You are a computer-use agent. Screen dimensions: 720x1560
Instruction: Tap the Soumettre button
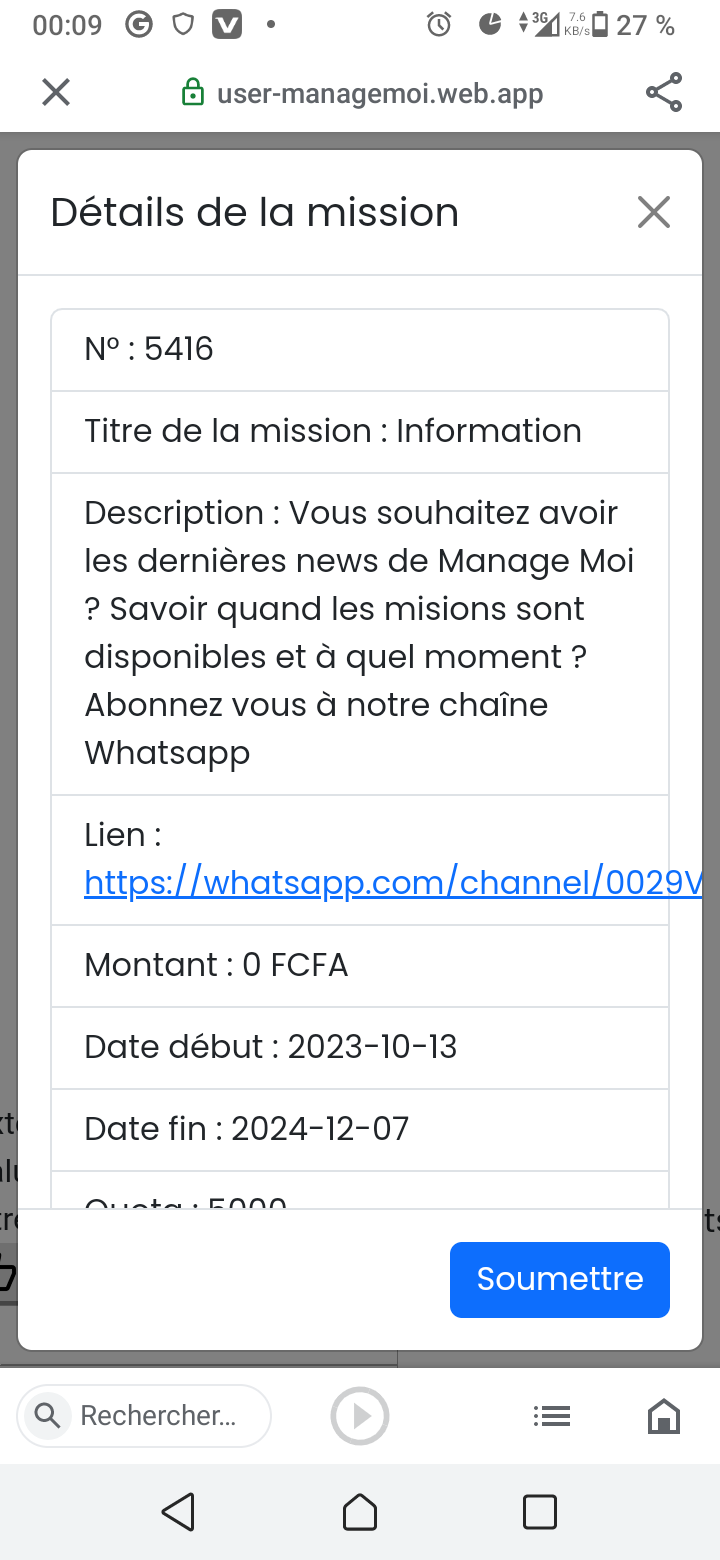click(559, 1279)
